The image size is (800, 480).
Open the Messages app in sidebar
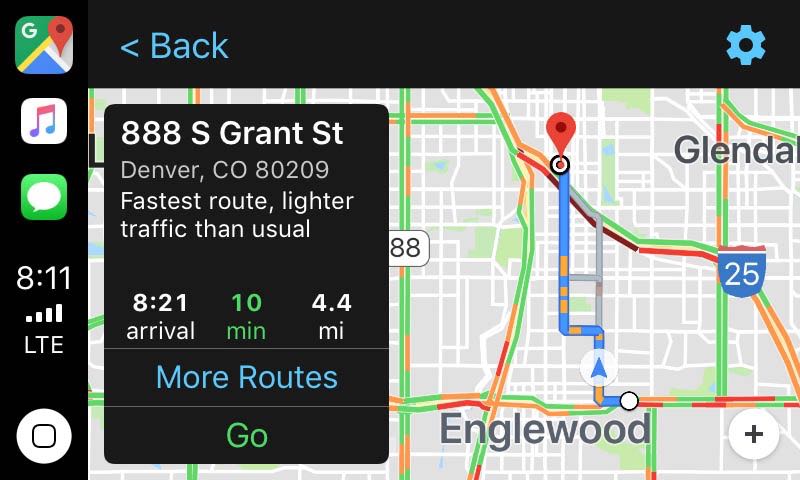[x=44, y=196]
